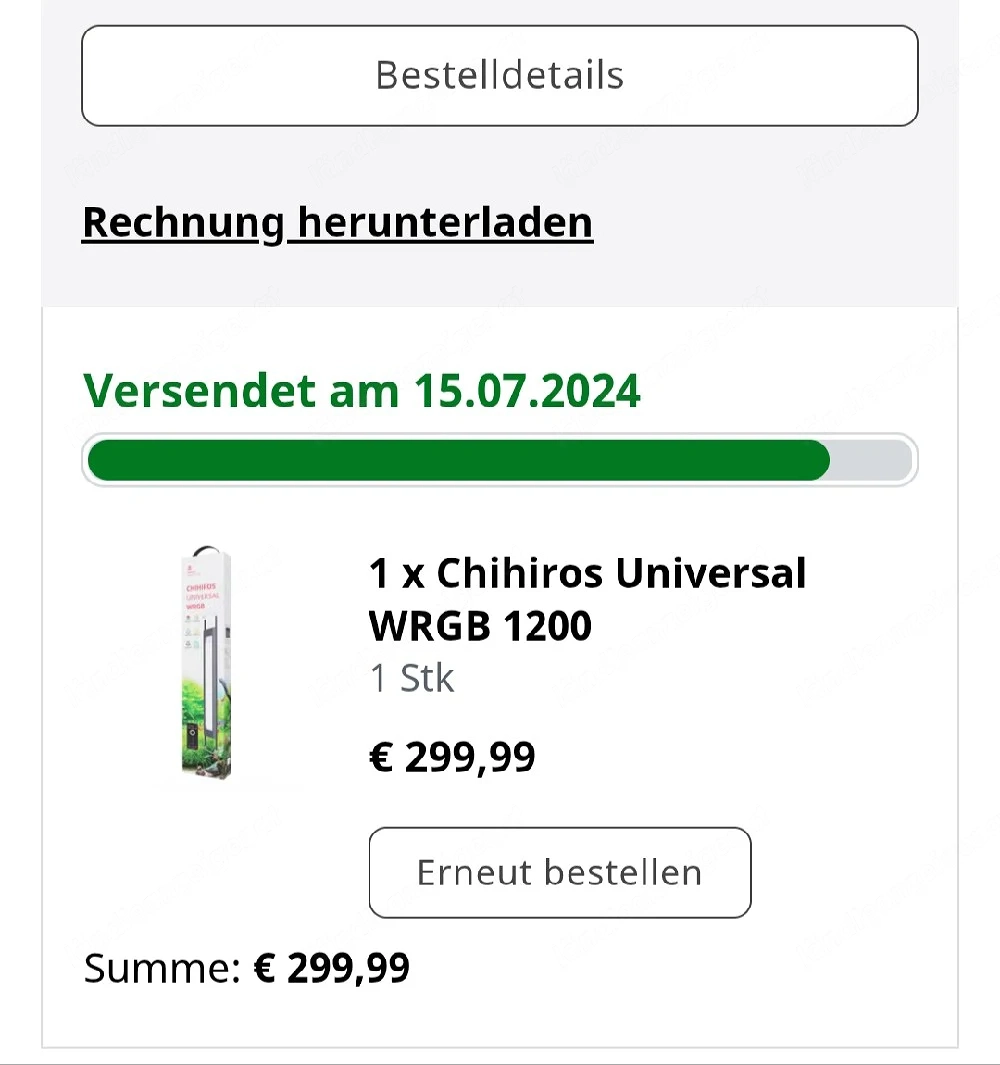This screenshot has width=1000, height=1065.
Task: Click the order total Summe € 299,99
Action: pyautogui.click(x=247, y=966)
